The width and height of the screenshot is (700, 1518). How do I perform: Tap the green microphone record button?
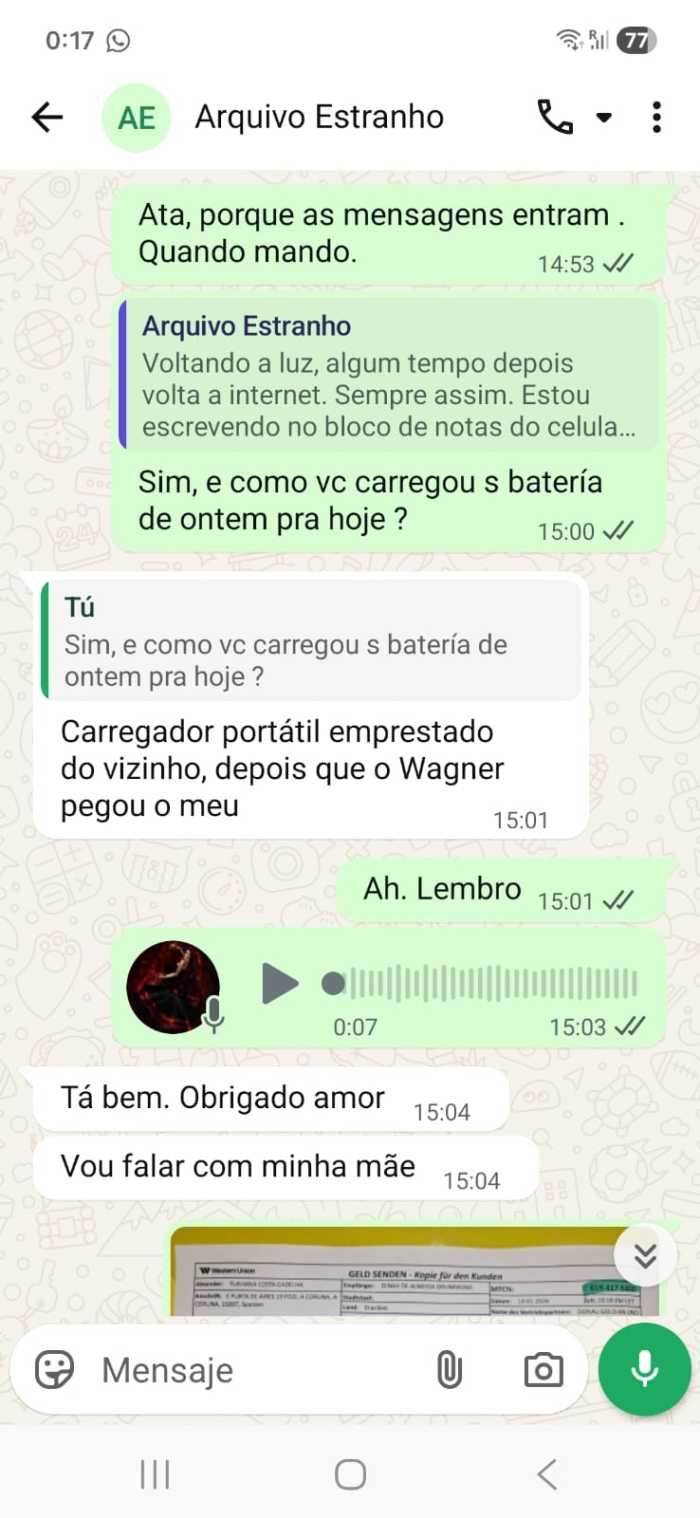[645, 1370]
